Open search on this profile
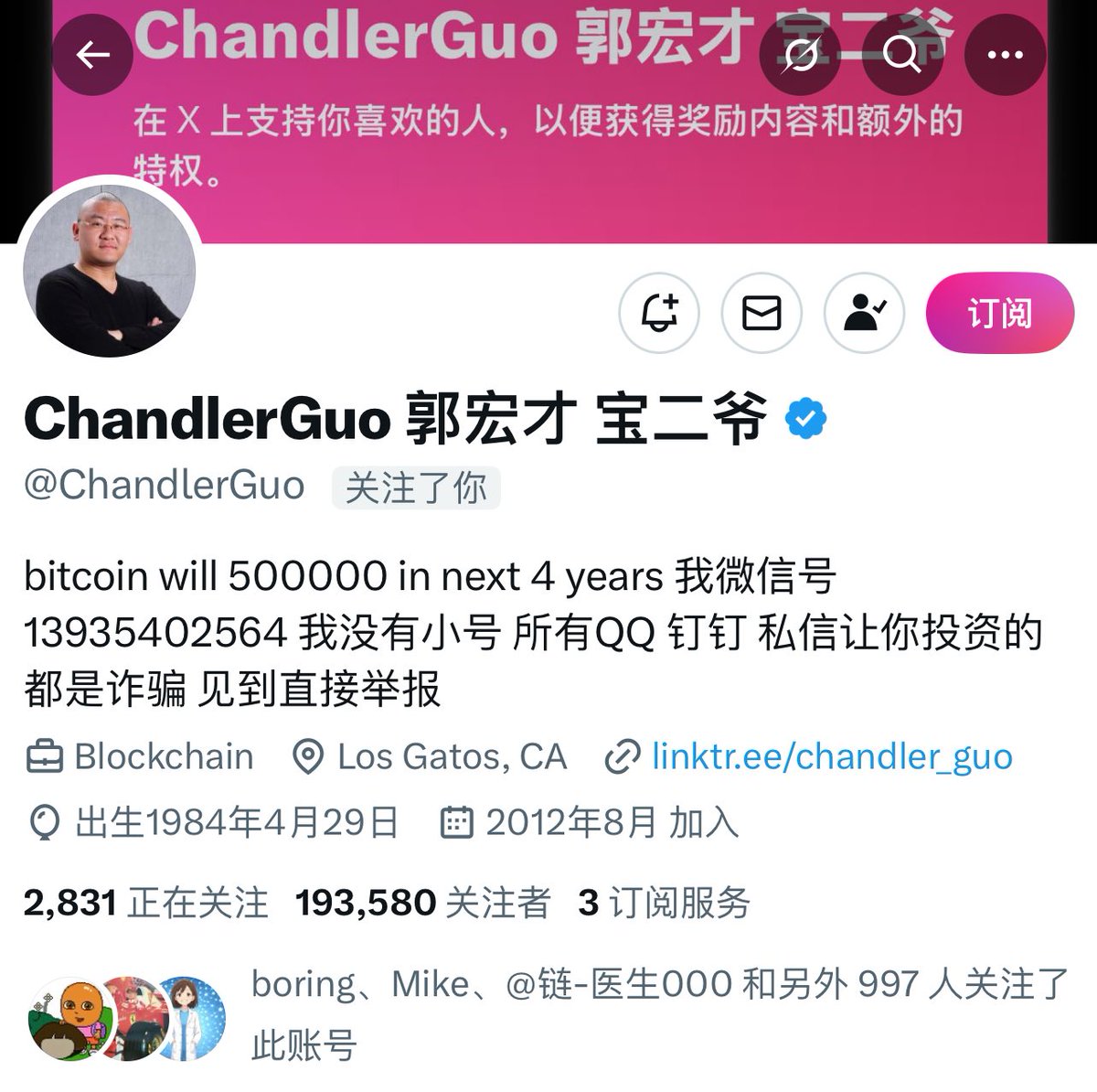 pyautogui.click(x=902, y=56)
